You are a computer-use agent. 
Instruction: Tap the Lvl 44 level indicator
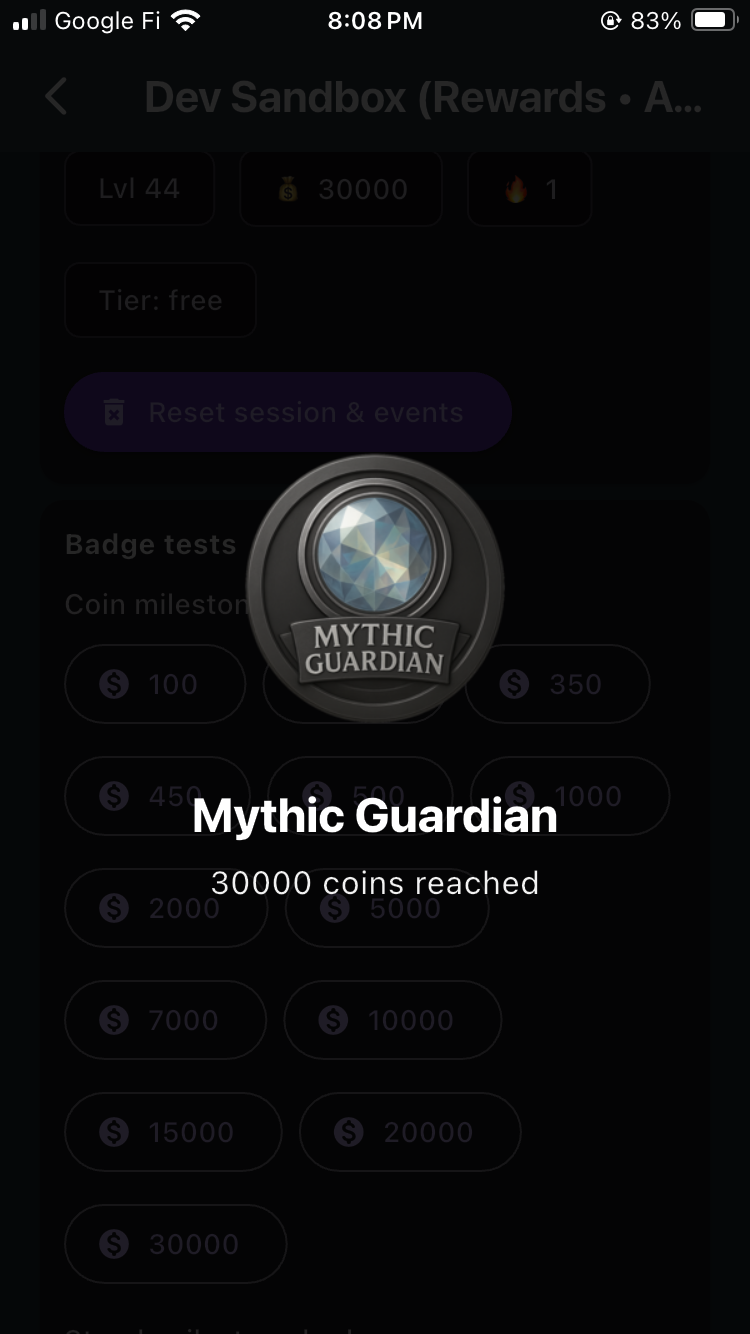(139, 188)
